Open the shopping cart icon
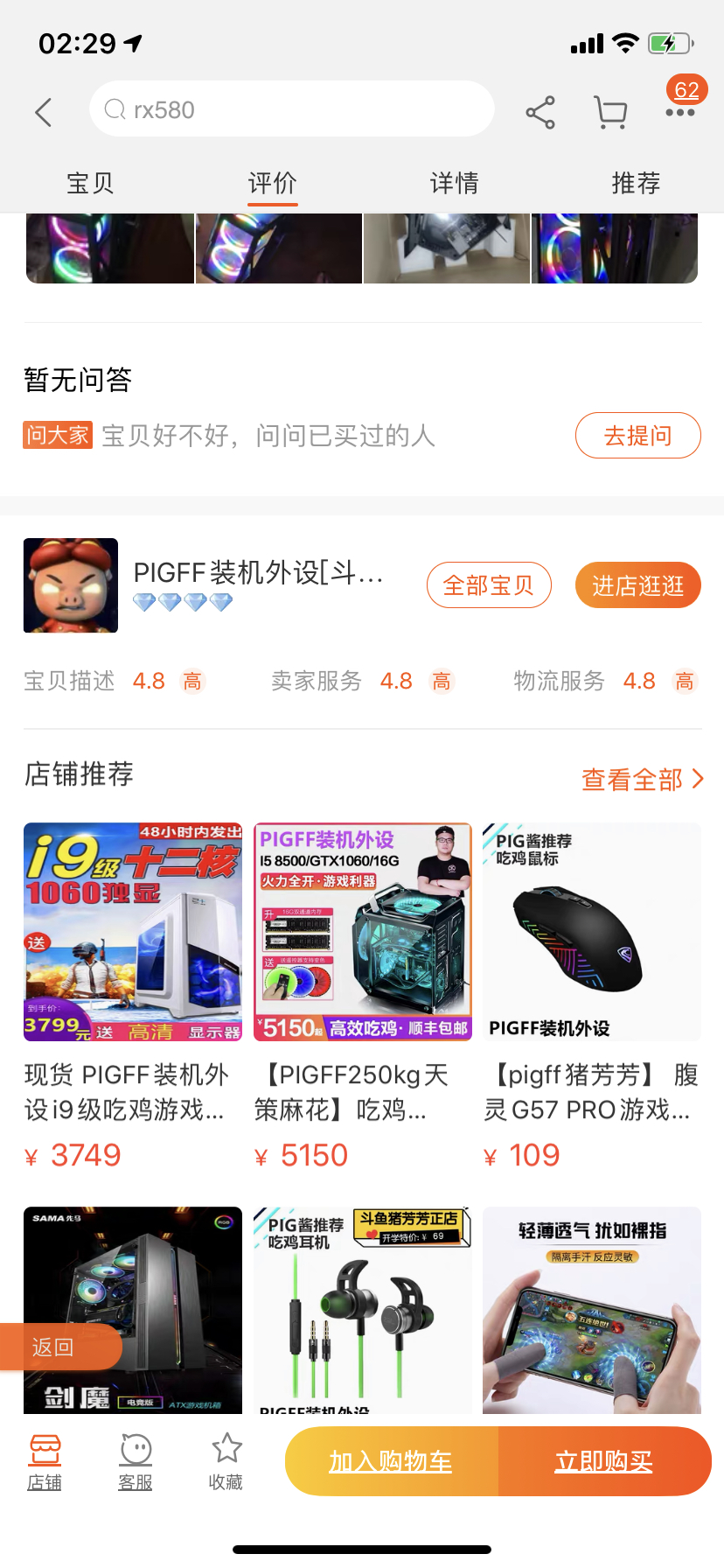 [610, 112]
